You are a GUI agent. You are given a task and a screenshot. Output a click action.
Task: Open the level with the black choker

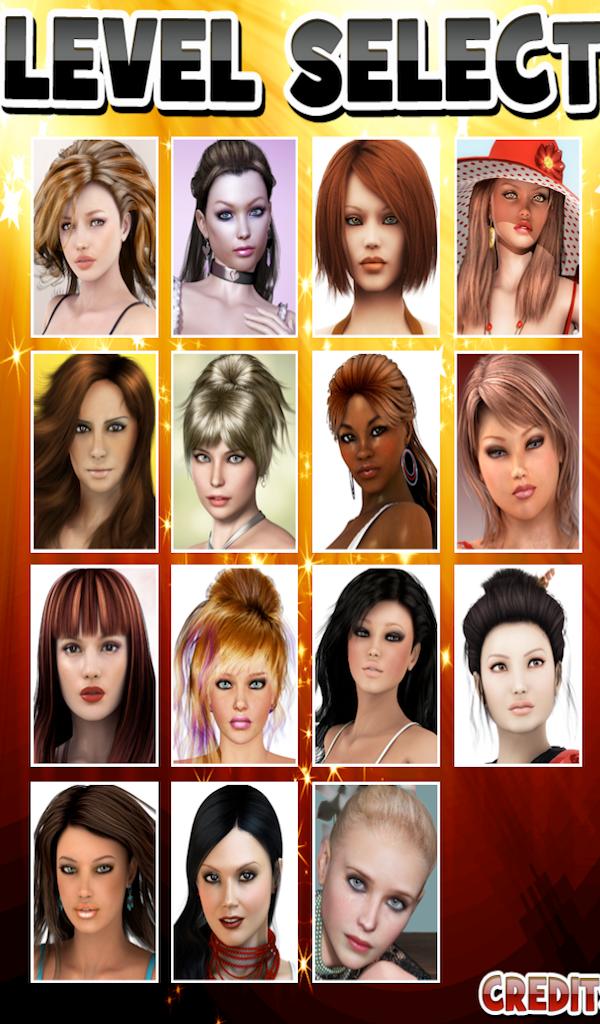tap(235, 237)
